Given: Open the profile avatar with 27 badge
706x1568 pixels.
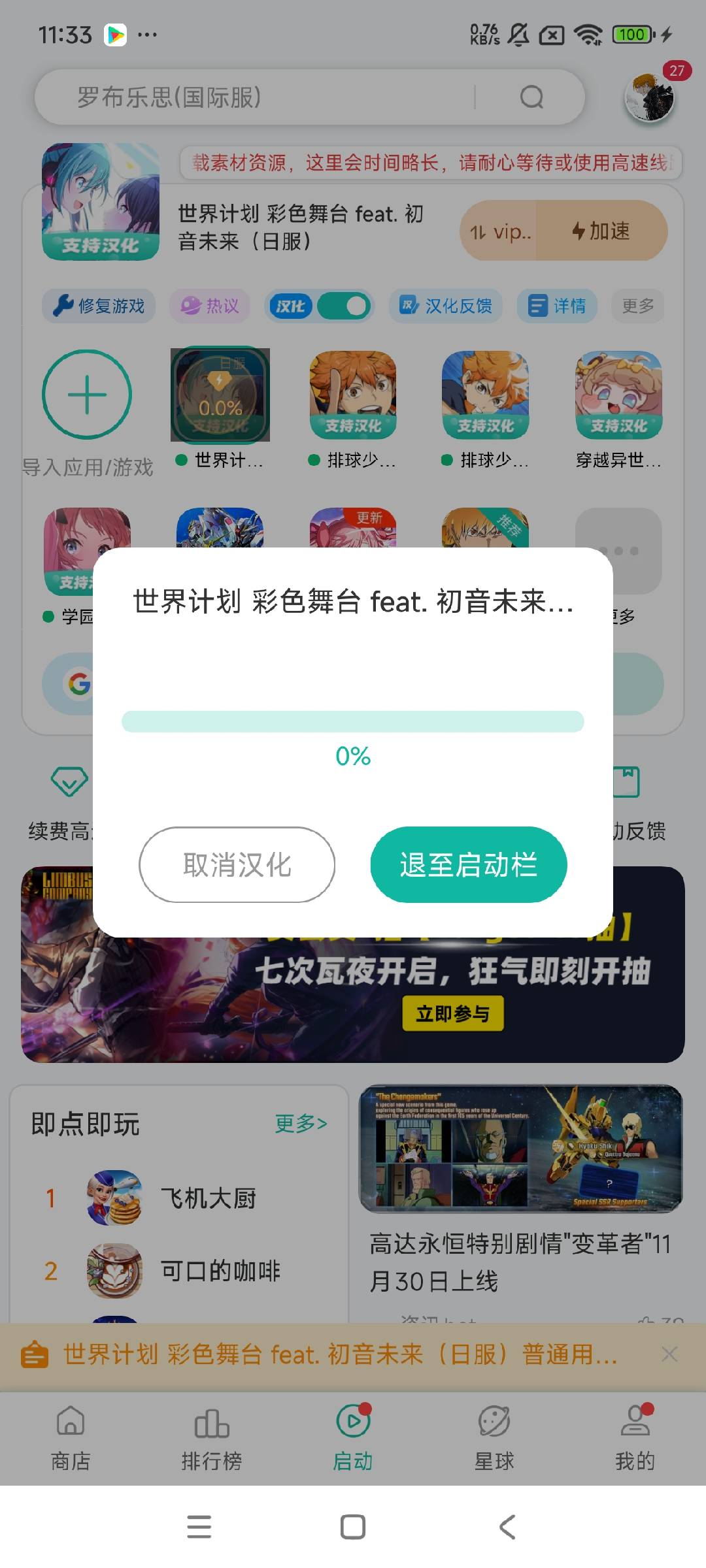Looking at the screenshot, I should [649, 98].
